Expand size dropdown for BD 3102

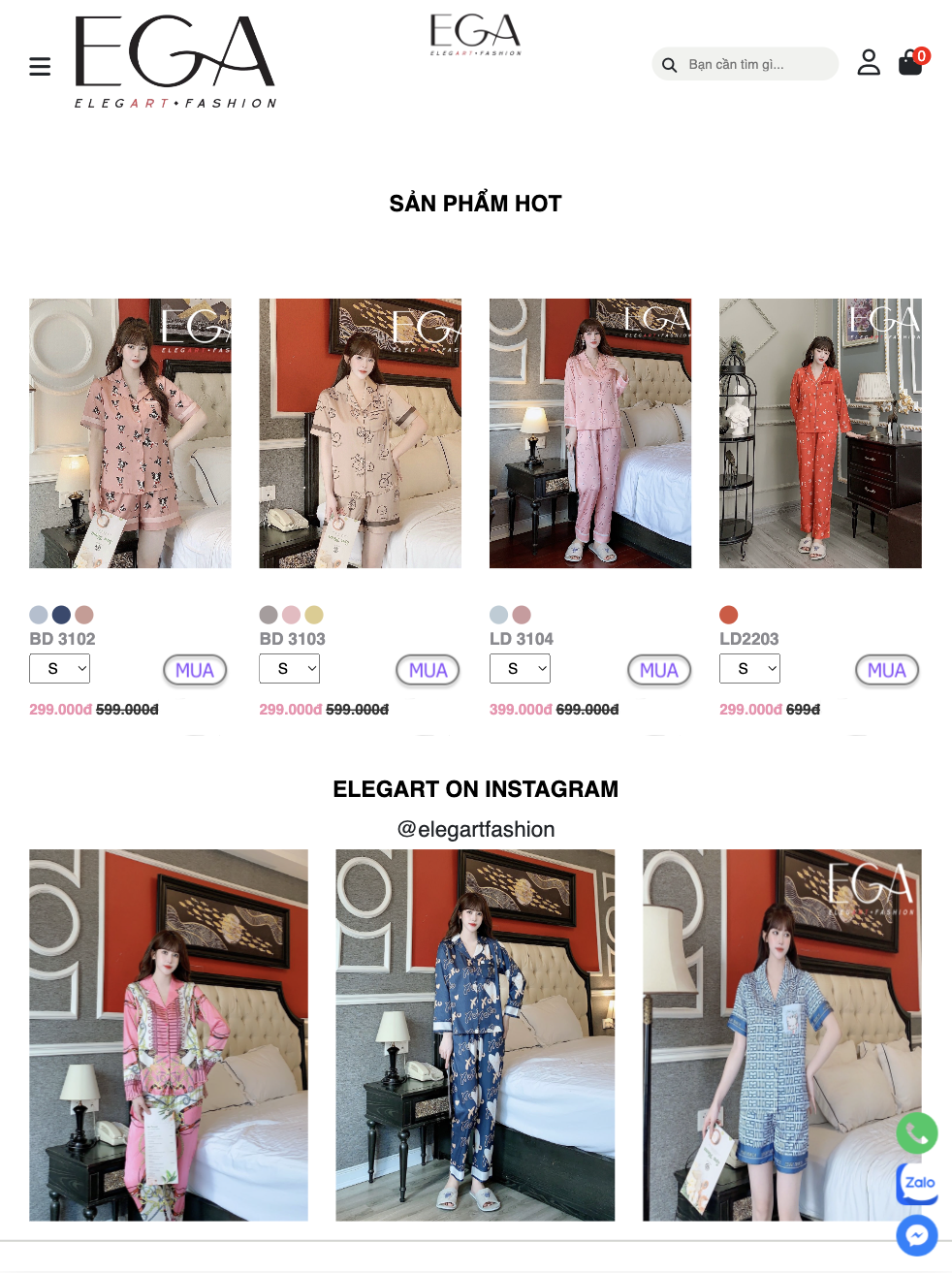click(59, 668)
